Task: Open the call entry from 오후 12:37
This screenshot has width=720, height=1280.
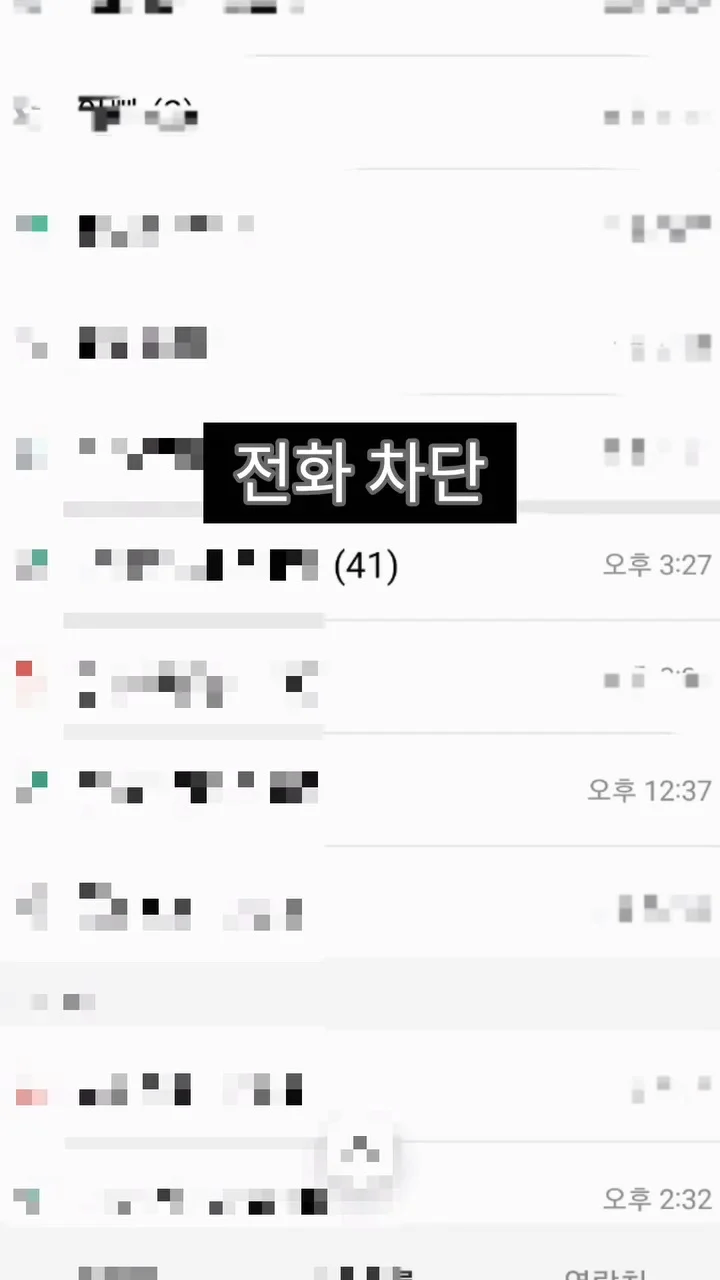Action: [x=360, y=790]
